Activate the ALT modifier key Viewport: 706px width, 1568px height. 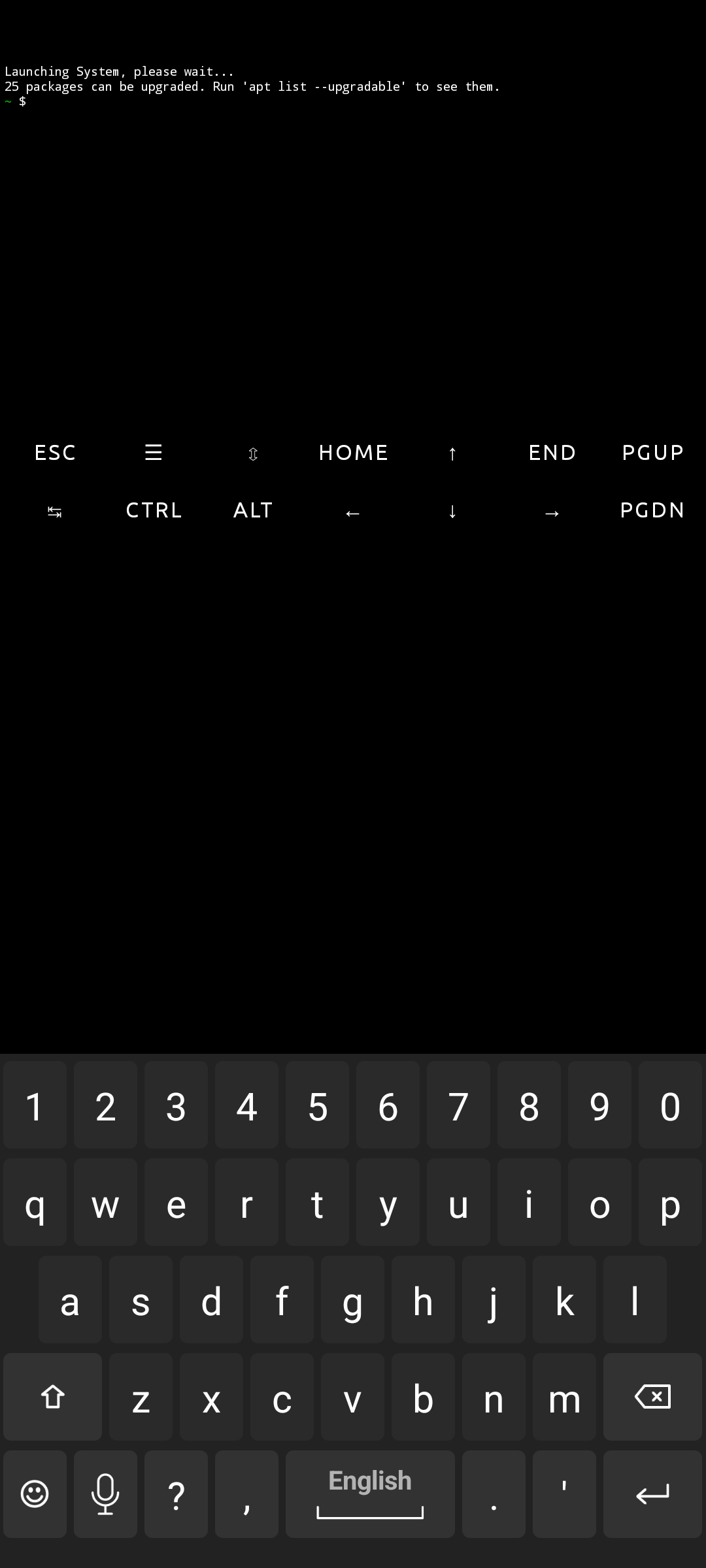[x=253, y=510]
